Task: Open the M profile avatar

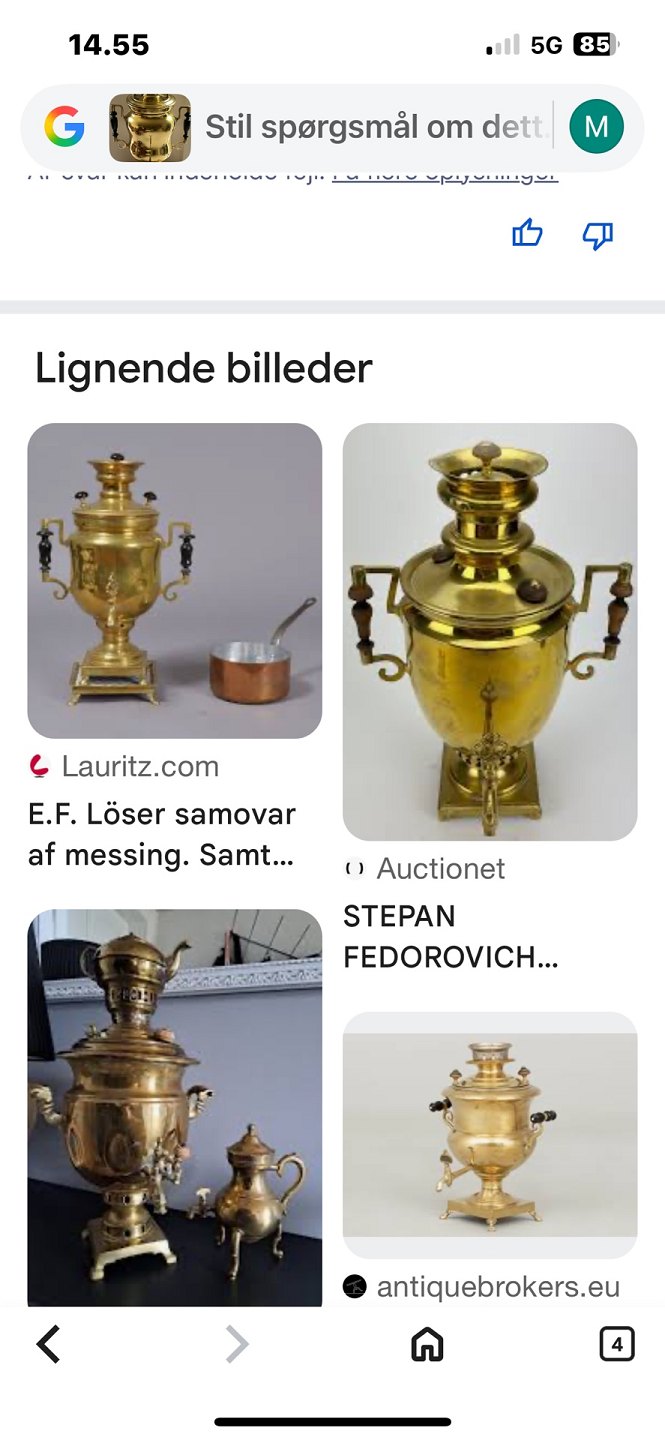Action: (x=596, y=127)
